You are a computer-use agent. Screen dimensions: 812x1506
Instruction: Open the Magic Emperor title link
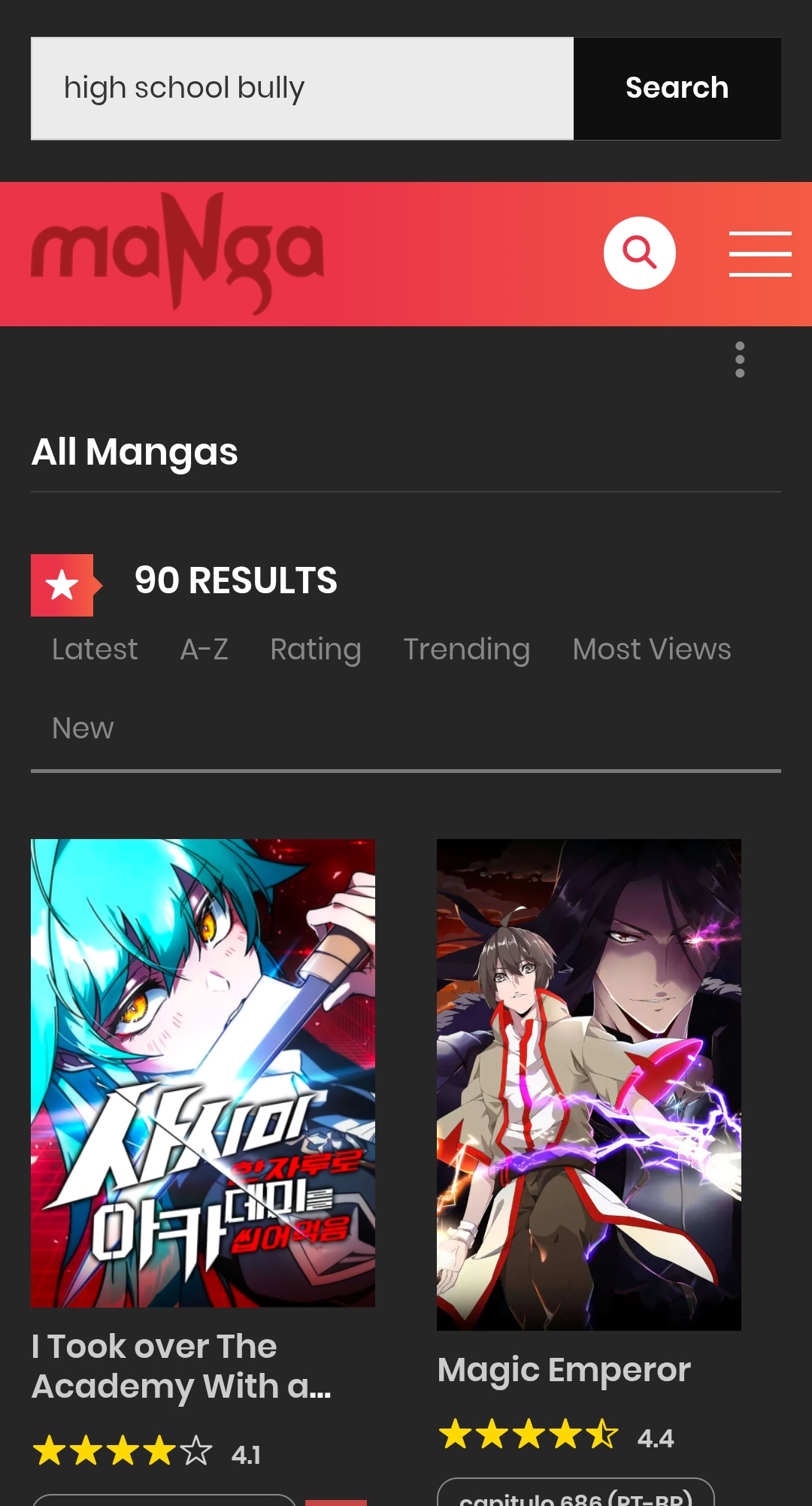tap(563, 1371)
